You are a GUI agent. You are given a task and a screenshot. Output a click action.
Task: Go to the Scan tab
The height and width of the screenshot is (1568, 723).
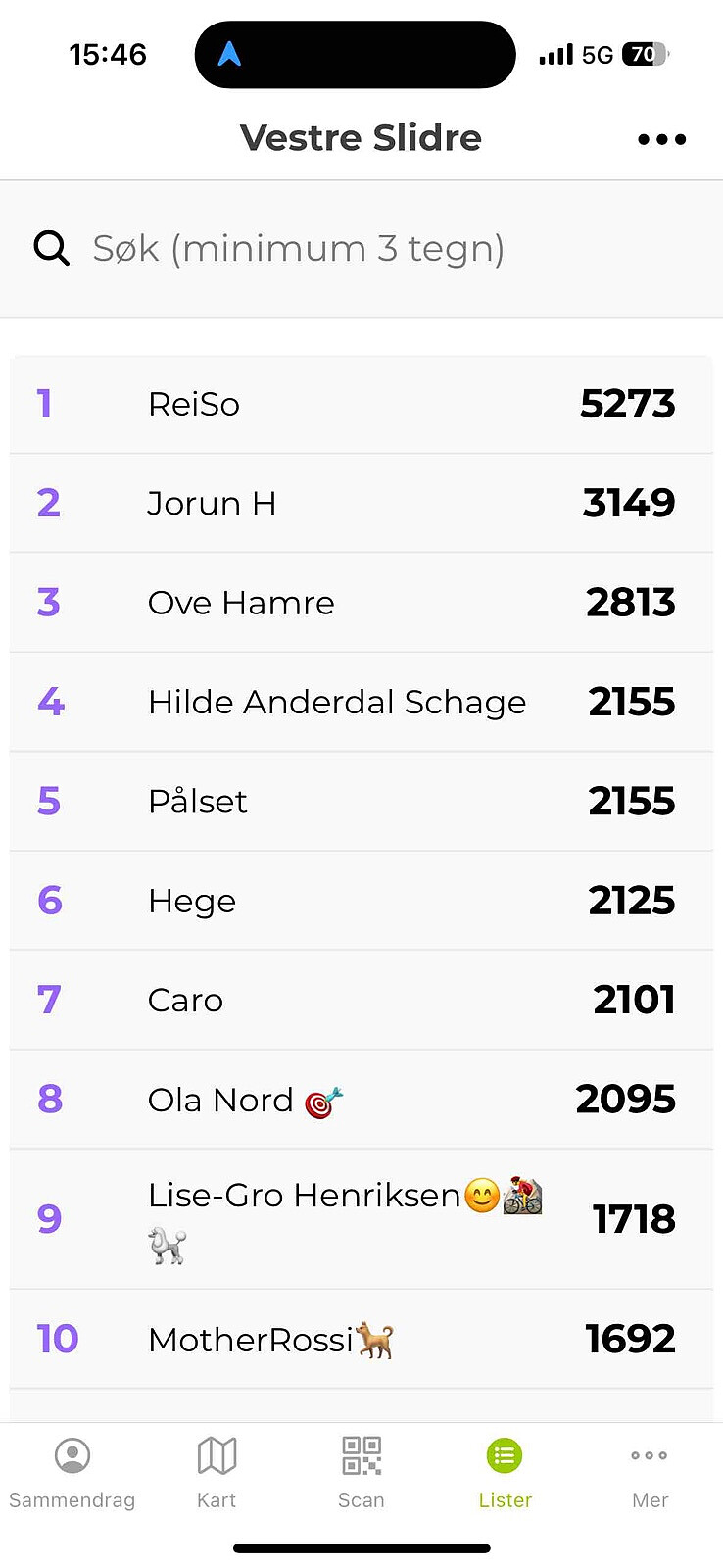coord(361,1473)
